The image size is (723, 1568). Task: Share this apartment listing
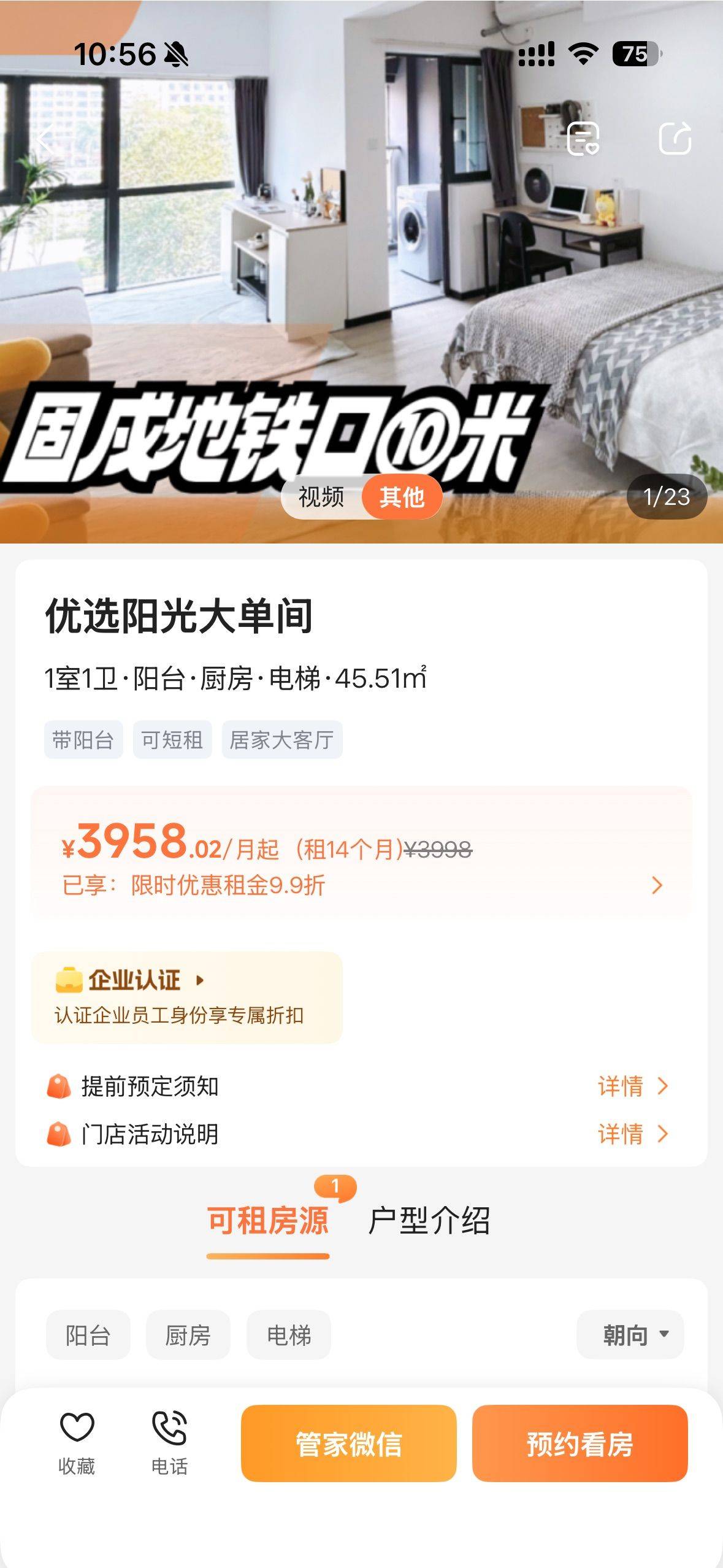pyautogui.click(x=675, y=139)
